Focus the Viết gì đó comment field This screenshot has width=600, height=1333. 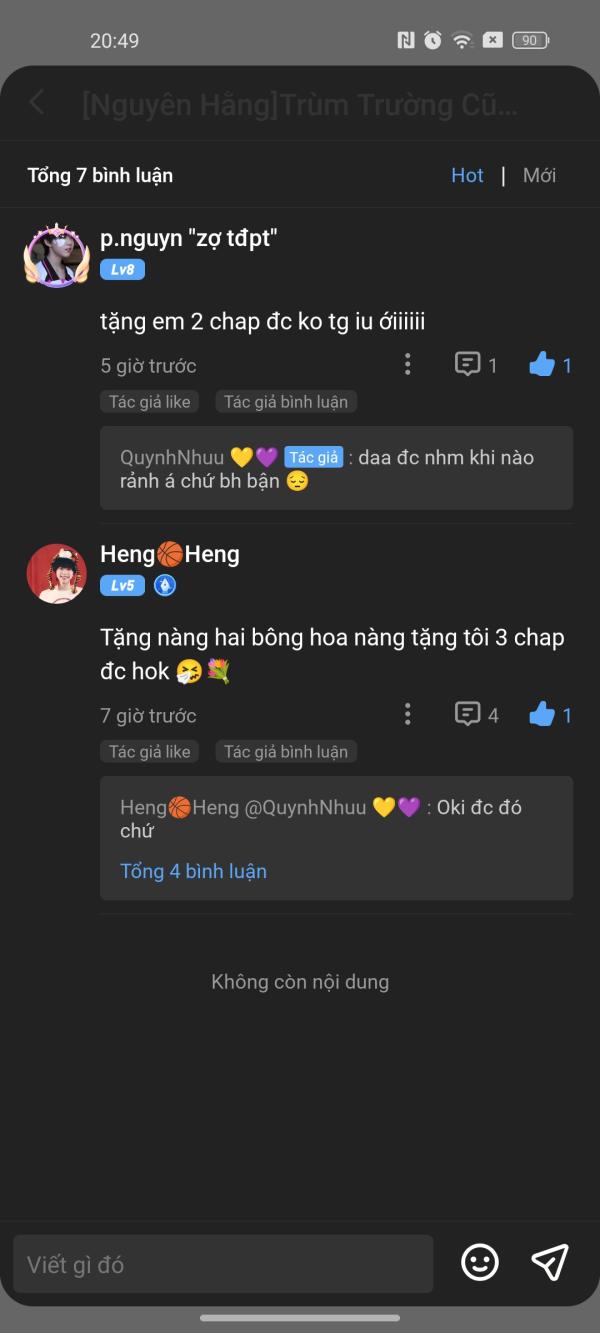[x=222, y=1264]
